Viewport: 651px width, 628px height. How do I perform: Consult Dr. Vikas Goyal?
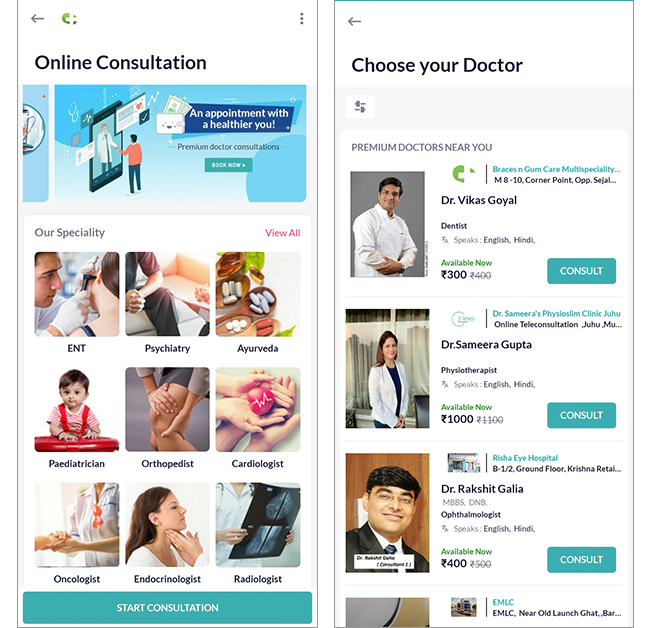(581, 271)
